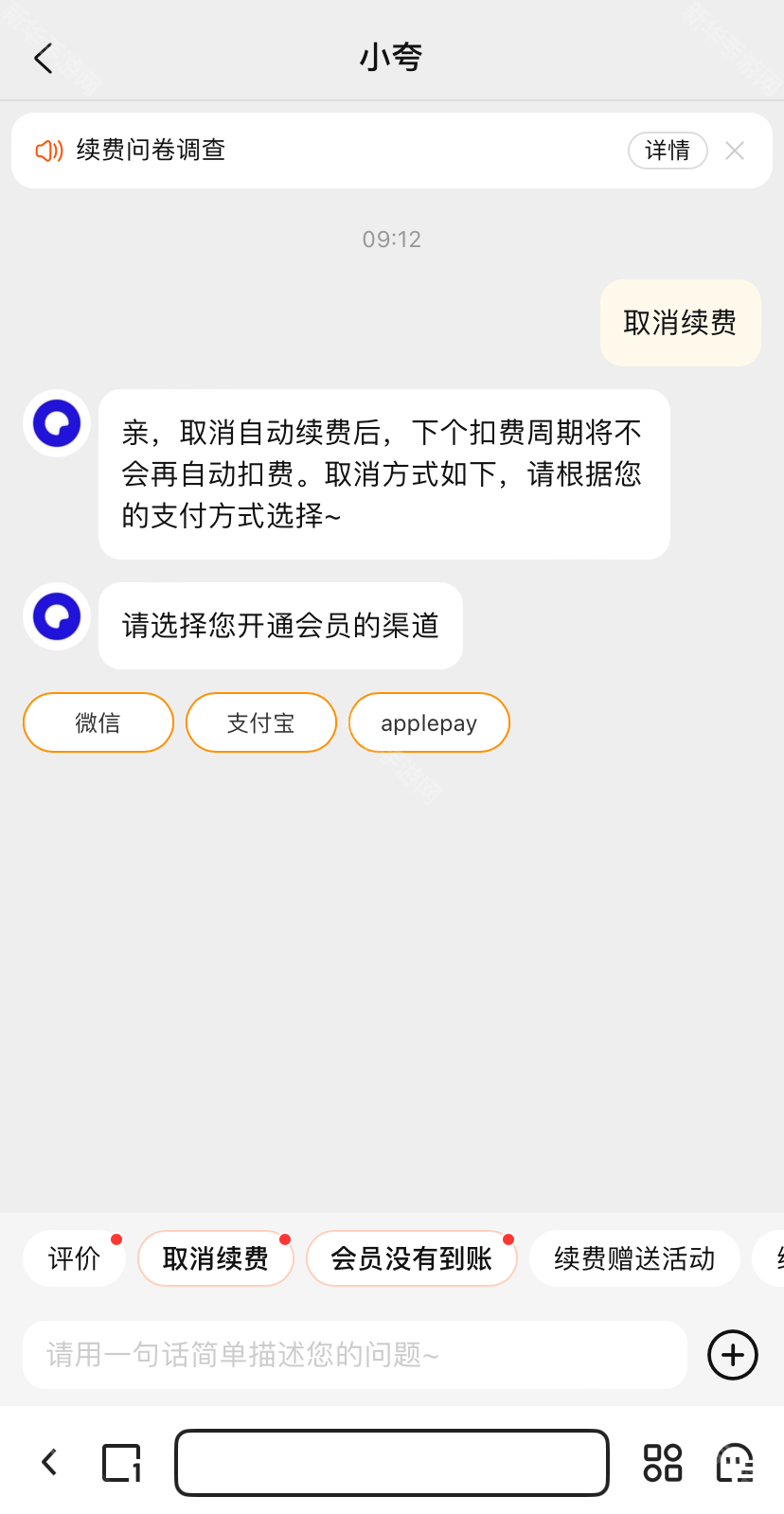Dismiss the announcement banner with the × icon
Image resolution: width=784 pixels, height=1514 pixels.
(734, 151)
